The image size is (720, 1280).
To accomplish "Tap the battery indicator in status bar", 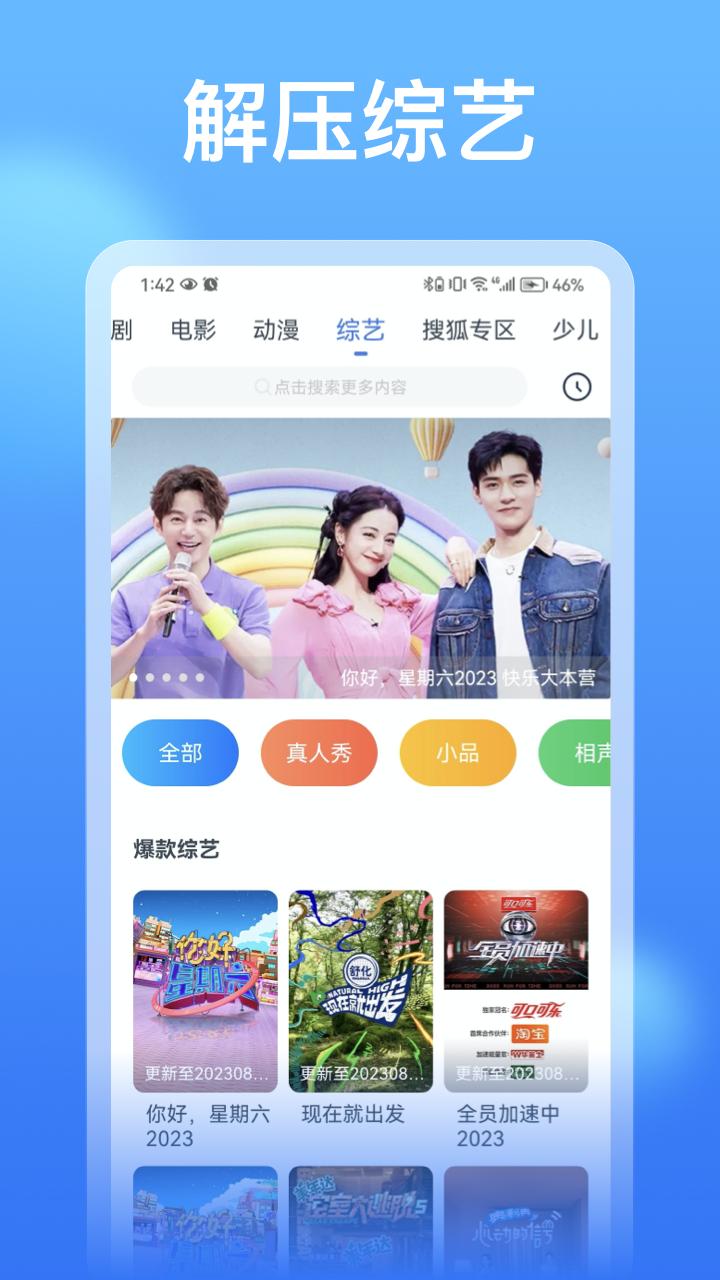I will (533, 284).
